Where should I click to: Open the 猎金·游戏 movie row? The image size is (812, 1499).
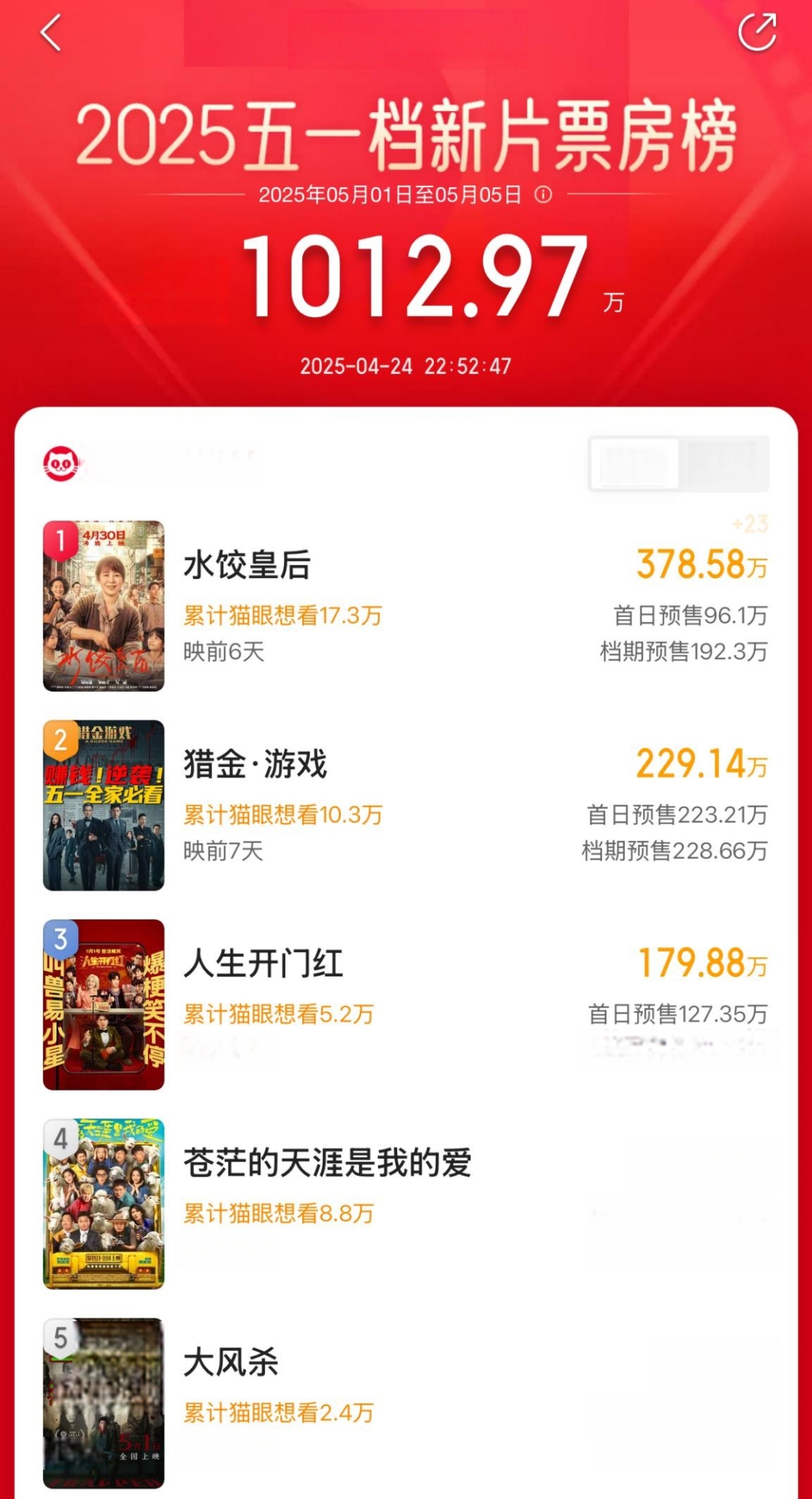pyautogui.click(x=406, y=805)
